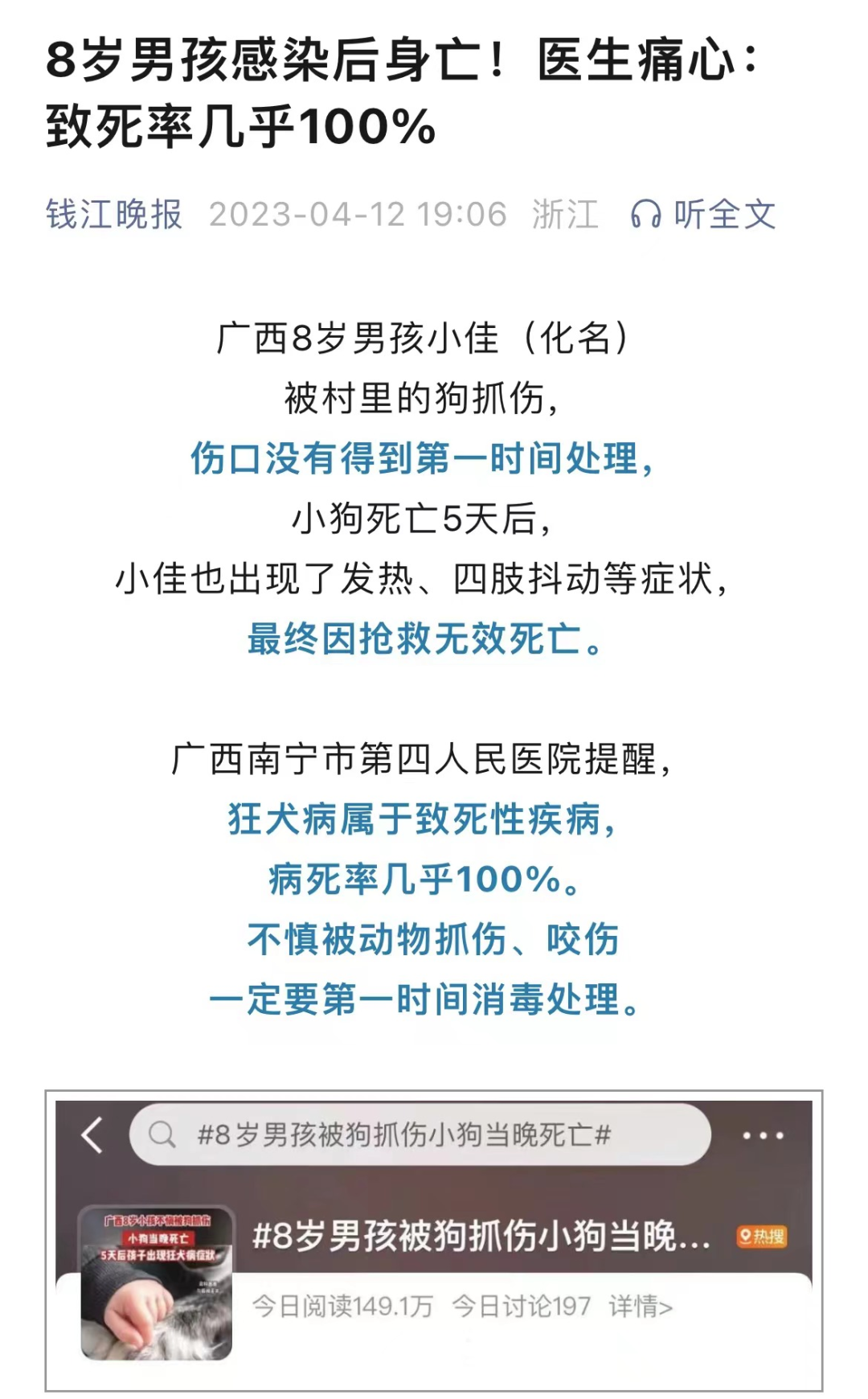868x1399 pixels.
Task: Listen to the full article via 听全文
Action: 703,215
